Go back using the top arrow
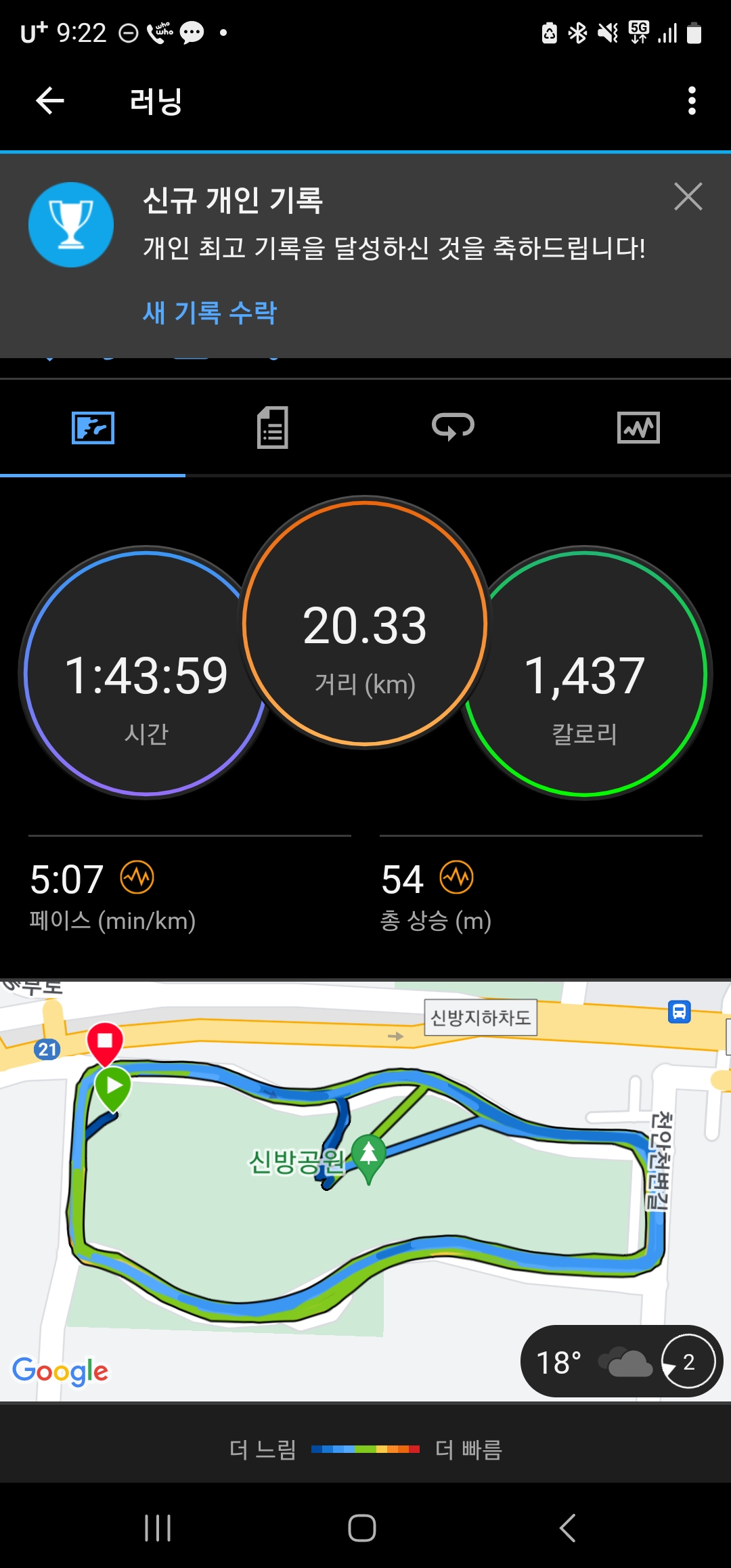 tap(49, 101)
